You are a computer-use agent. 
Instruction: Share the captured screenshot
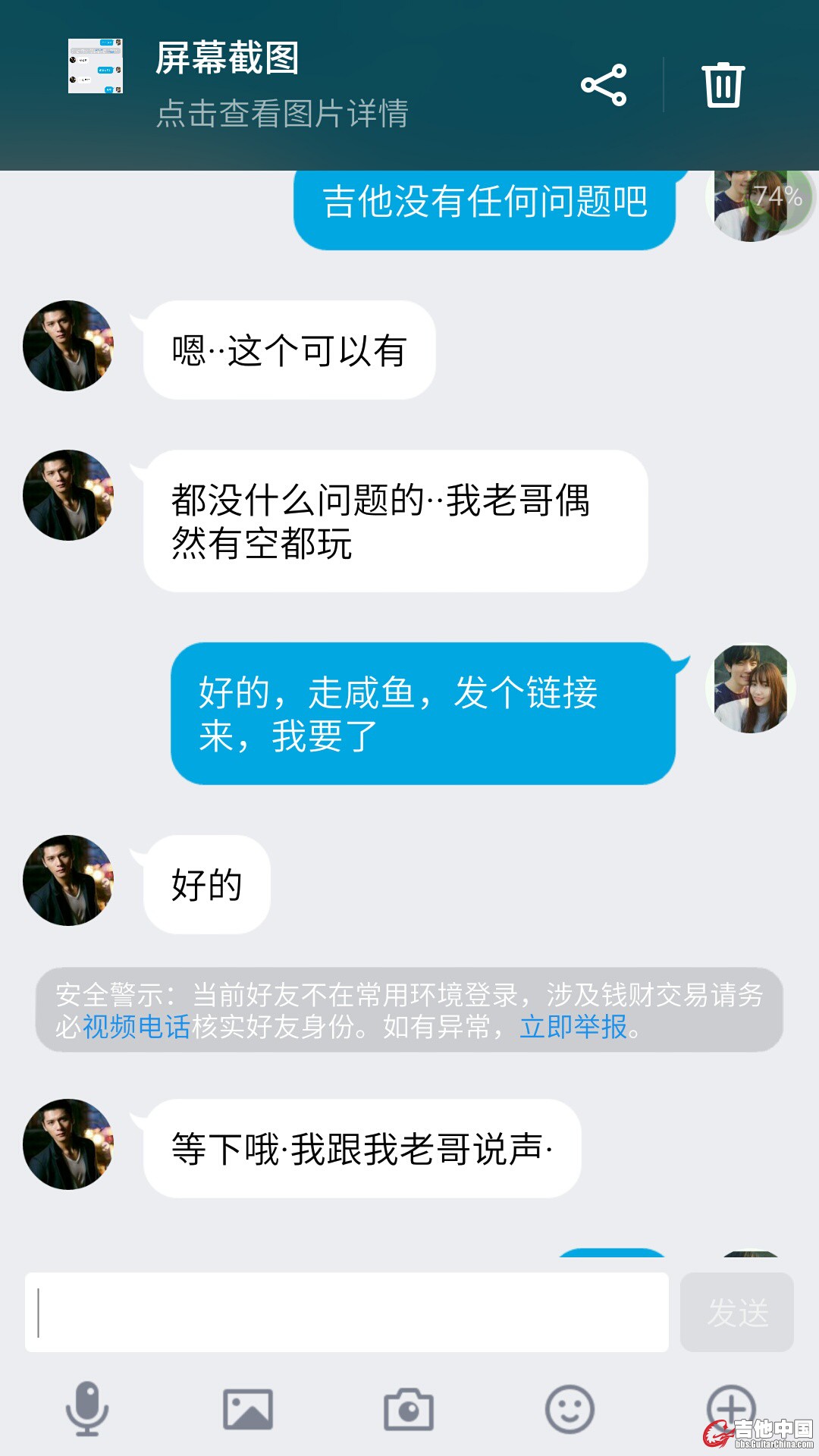pos(604,85)
